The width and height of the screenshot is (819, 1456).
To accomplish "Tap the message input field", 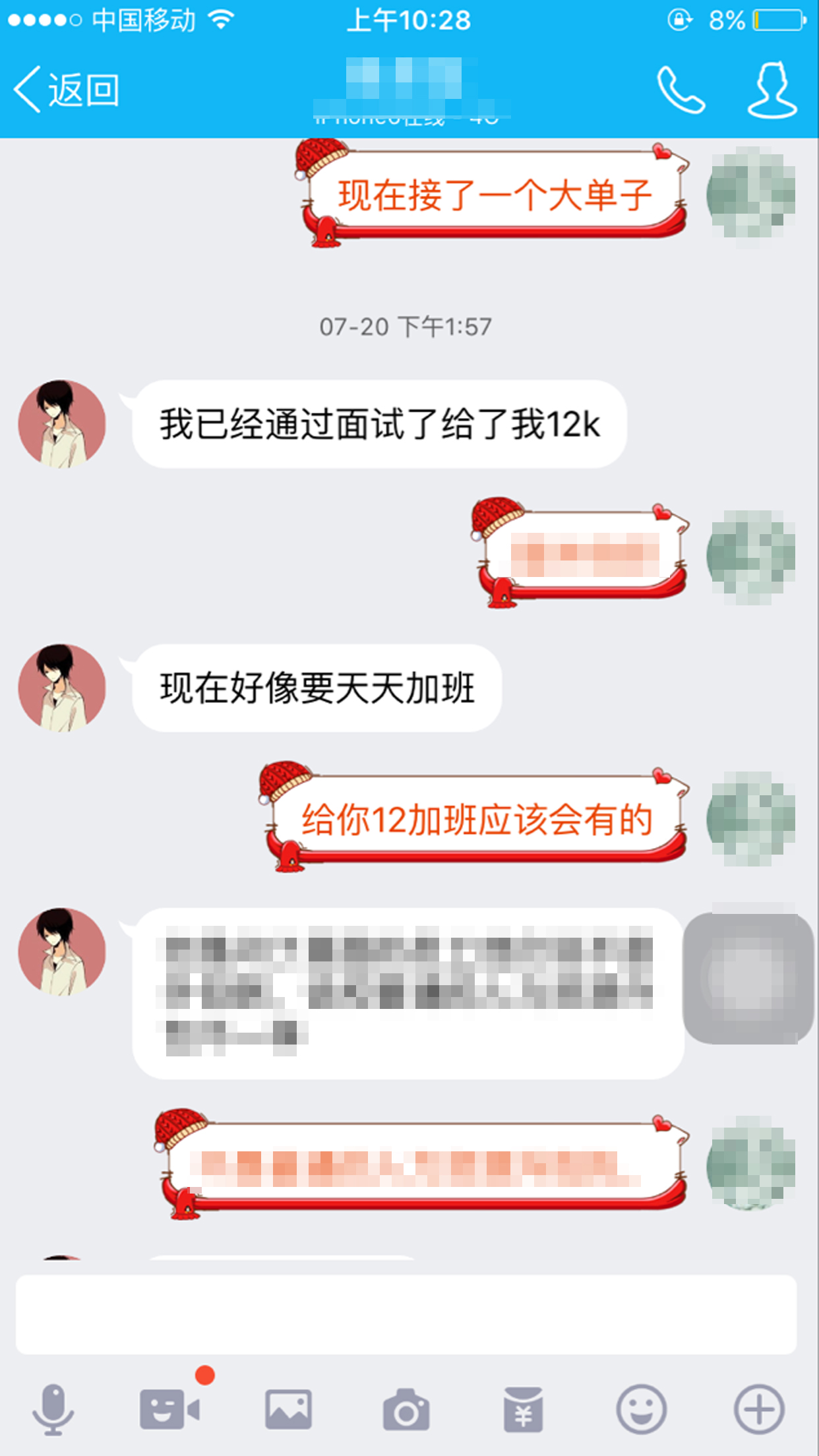I will click(406, 1314).
